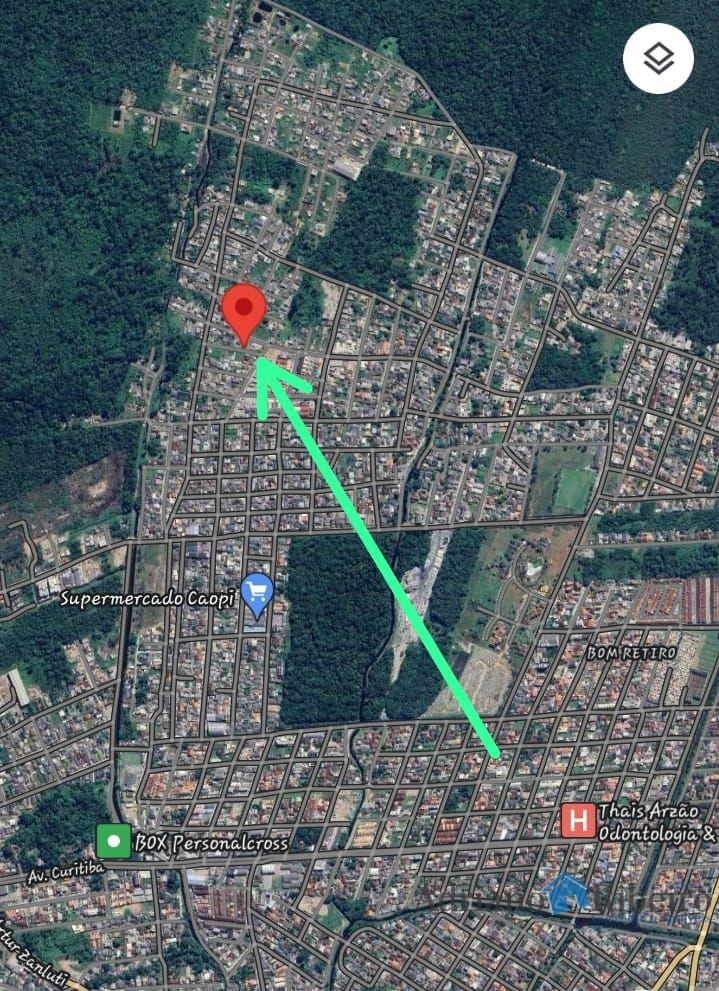Open the map layers button
This screenshot has width=719, height=991.
pos(658,59)
